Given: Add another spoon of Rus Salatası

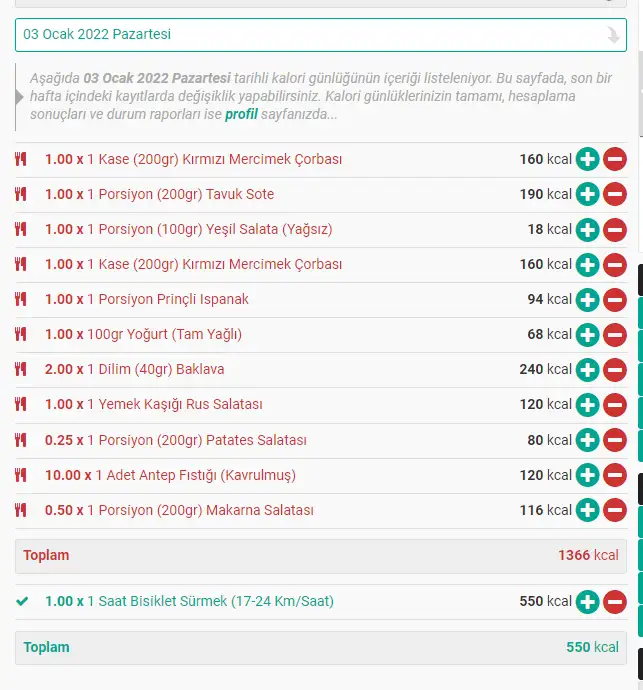Looking at the screenshot, I should click(588, 404).
